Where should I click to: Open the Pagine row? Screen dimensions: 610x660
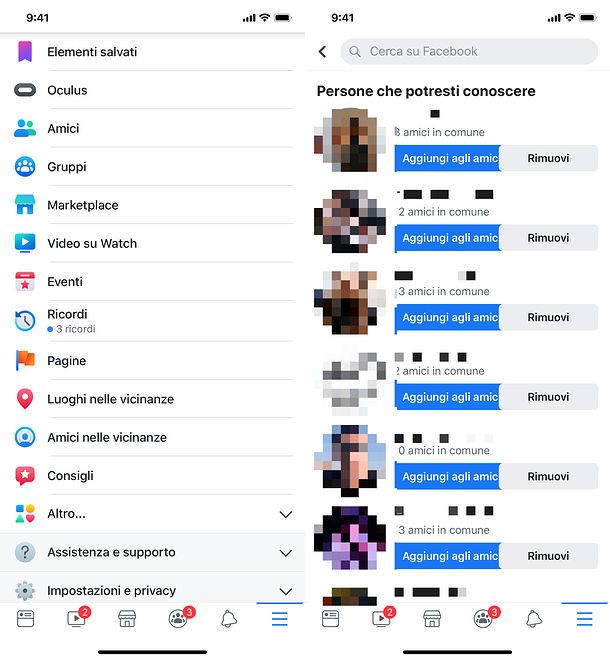tap(66, 361)
